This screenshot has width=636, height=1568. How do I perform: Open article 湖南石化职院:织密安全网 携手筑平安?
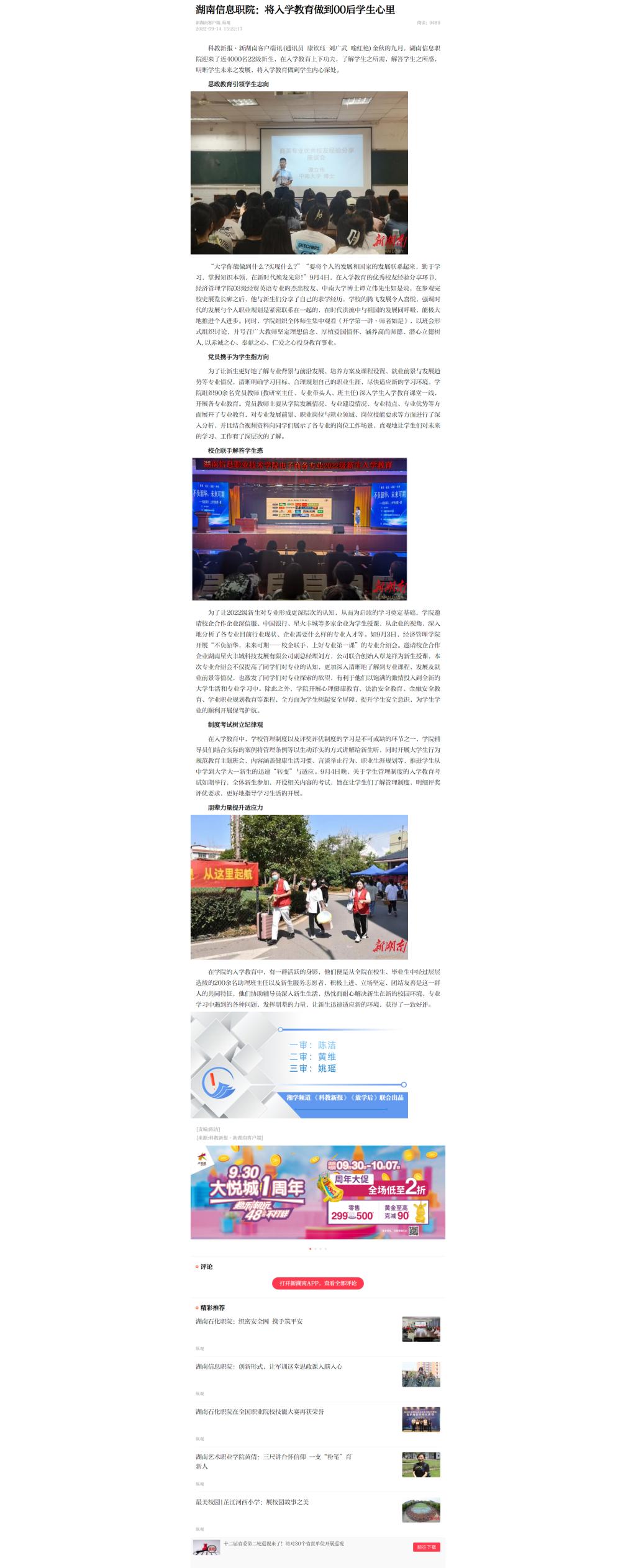[x=249, y=1321]
